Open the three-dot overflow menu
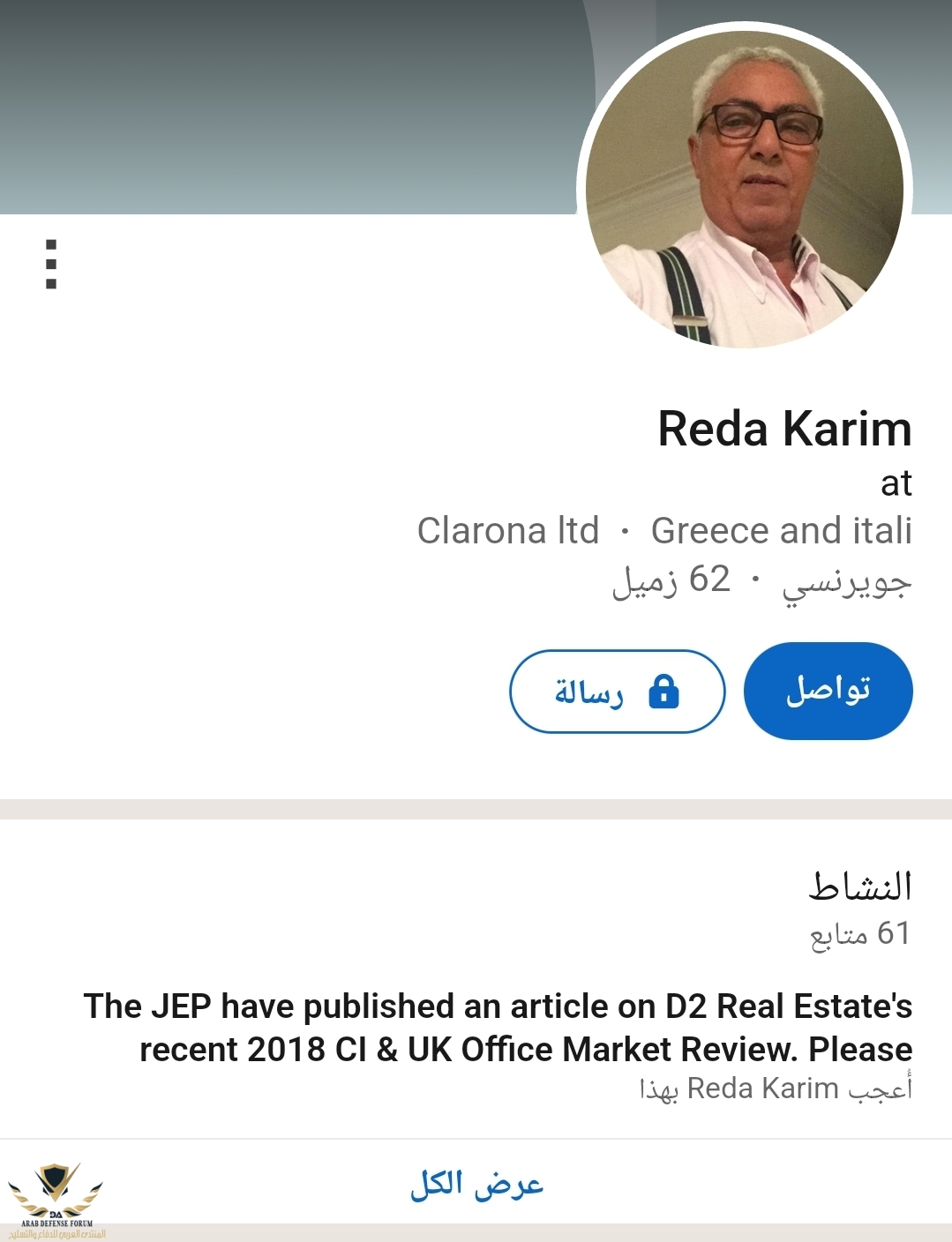This screenshot has height=1242, width=952. (x=51, y=264)
